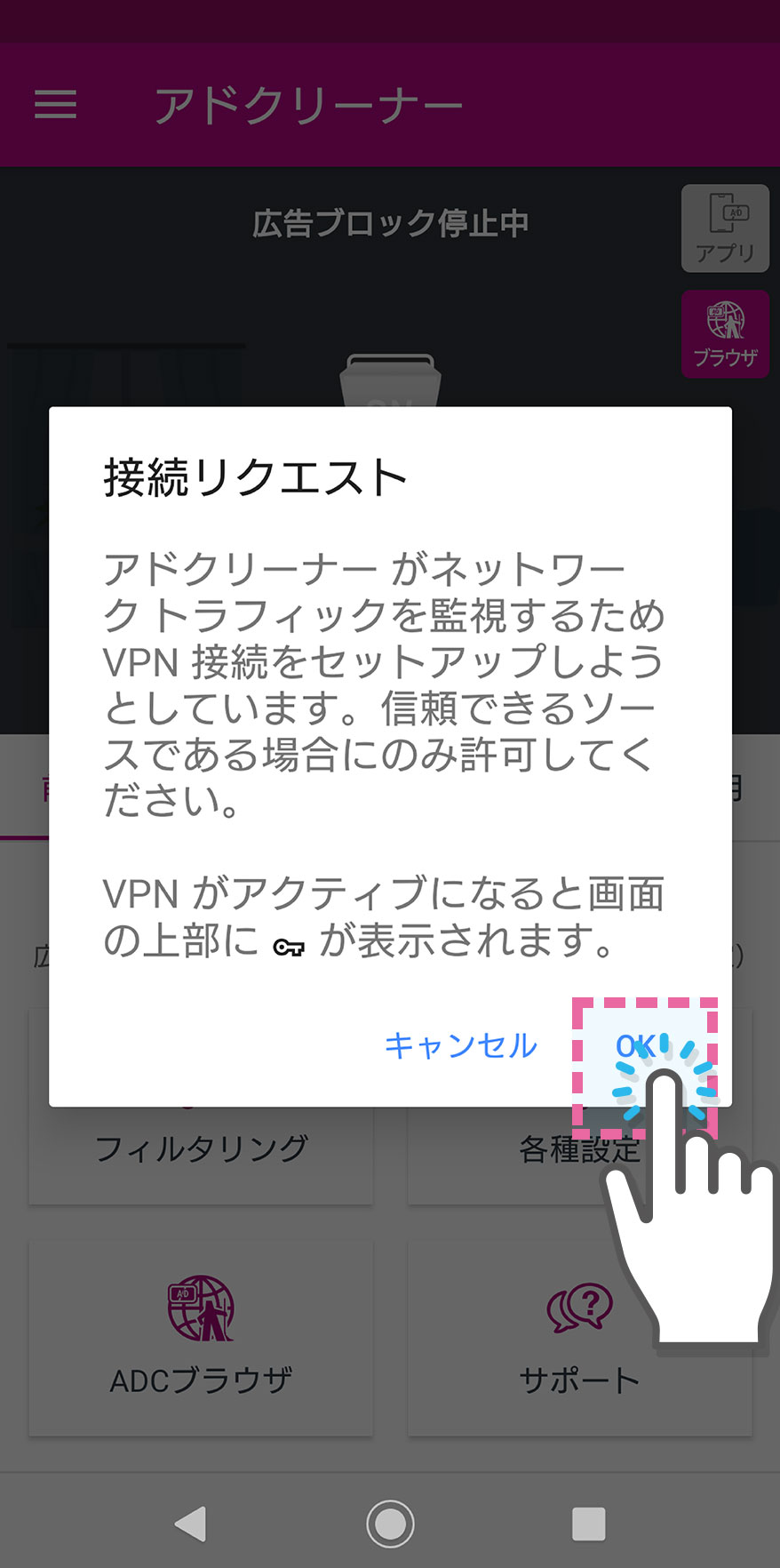Open the hamburger drawer menu
Screen dimensions: 780x1568
[55, 105]
